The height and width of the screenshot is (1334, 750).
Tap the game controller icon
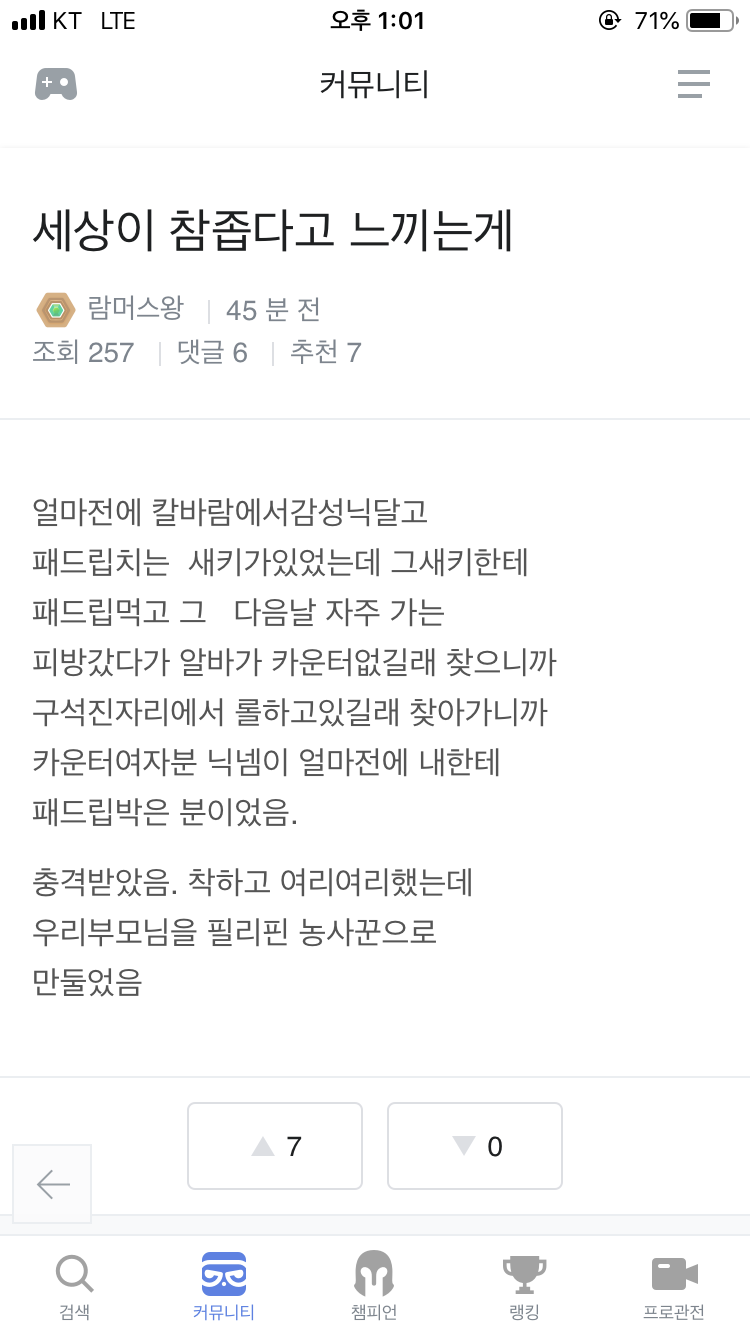[56, 84]
